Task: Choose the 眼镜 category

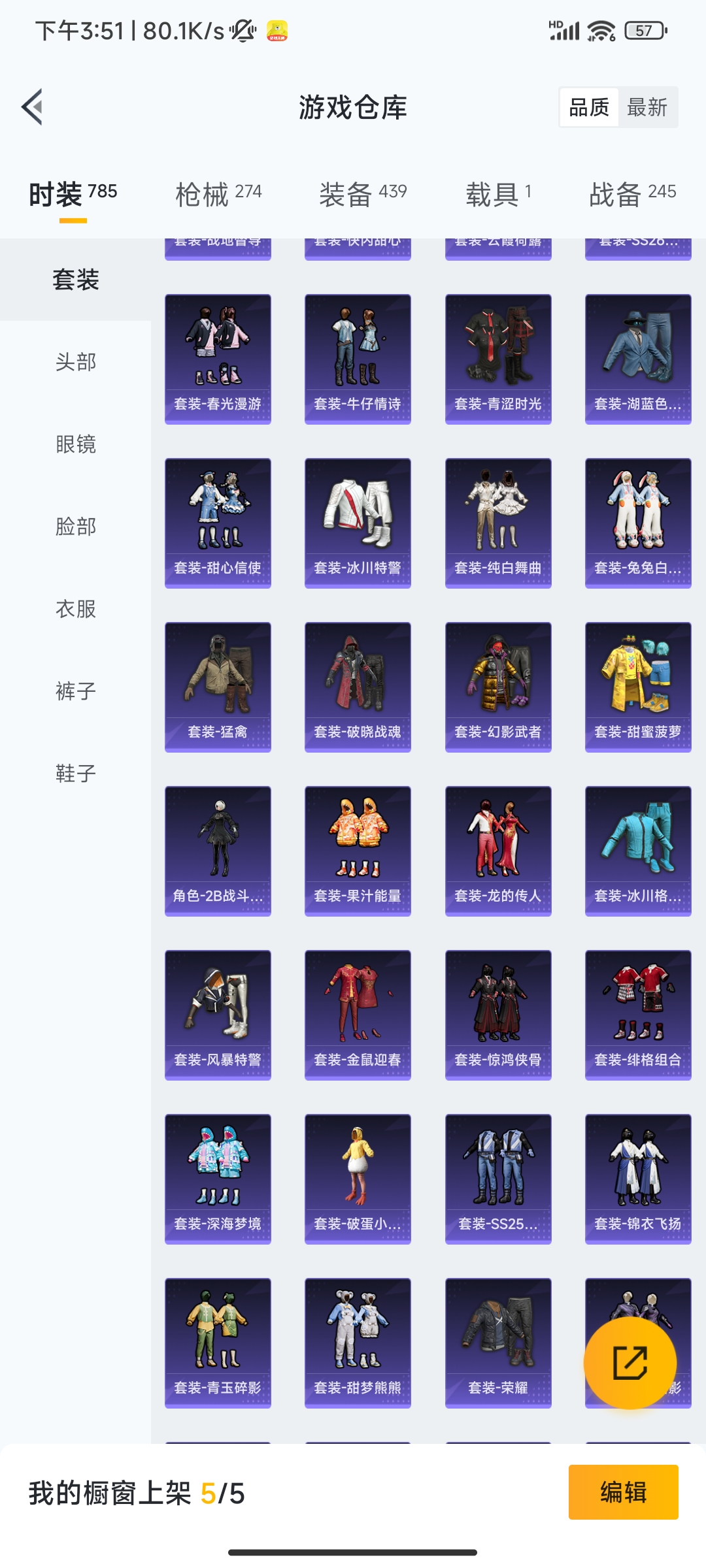Action: (x=76, y=444)
